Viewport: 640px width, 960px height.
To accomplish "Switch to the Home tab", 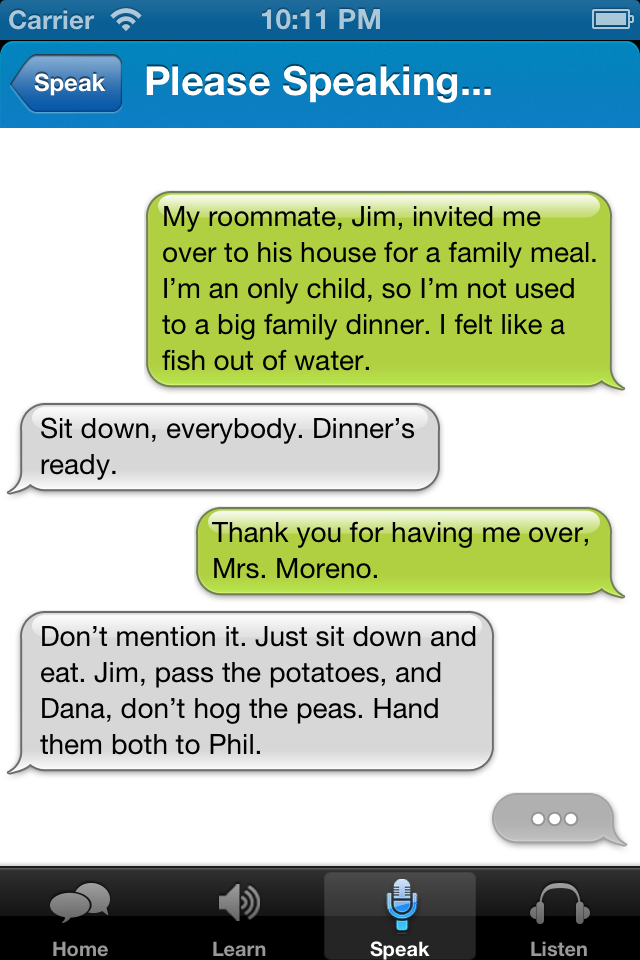I will 80,916.
